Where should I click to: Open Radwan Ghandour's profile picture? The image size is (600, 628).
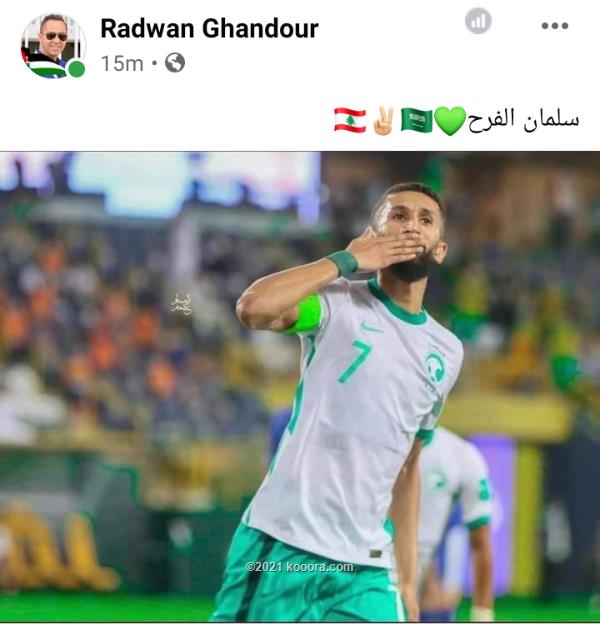coord(52,46)
